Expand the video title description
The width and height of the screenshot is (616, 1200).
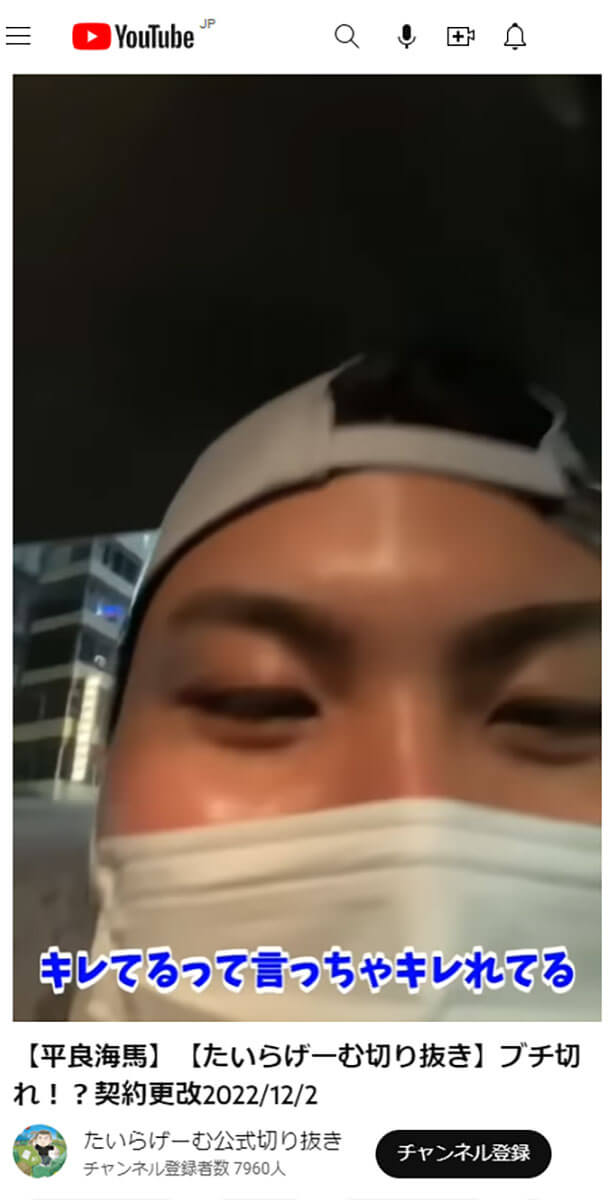300,1075
